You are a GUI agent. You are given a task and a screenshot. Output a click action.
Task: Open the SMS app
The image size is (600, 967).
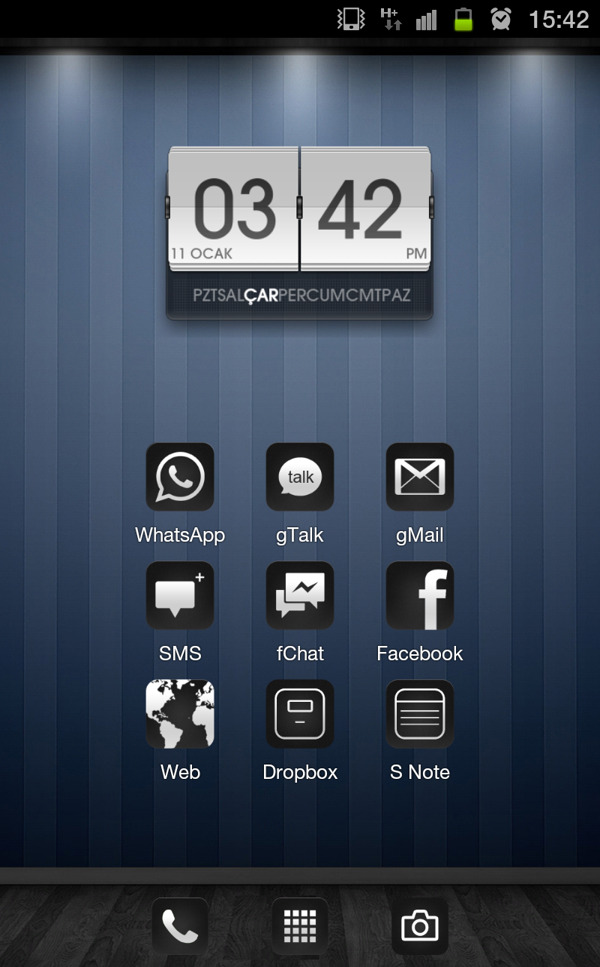point(180,595)
